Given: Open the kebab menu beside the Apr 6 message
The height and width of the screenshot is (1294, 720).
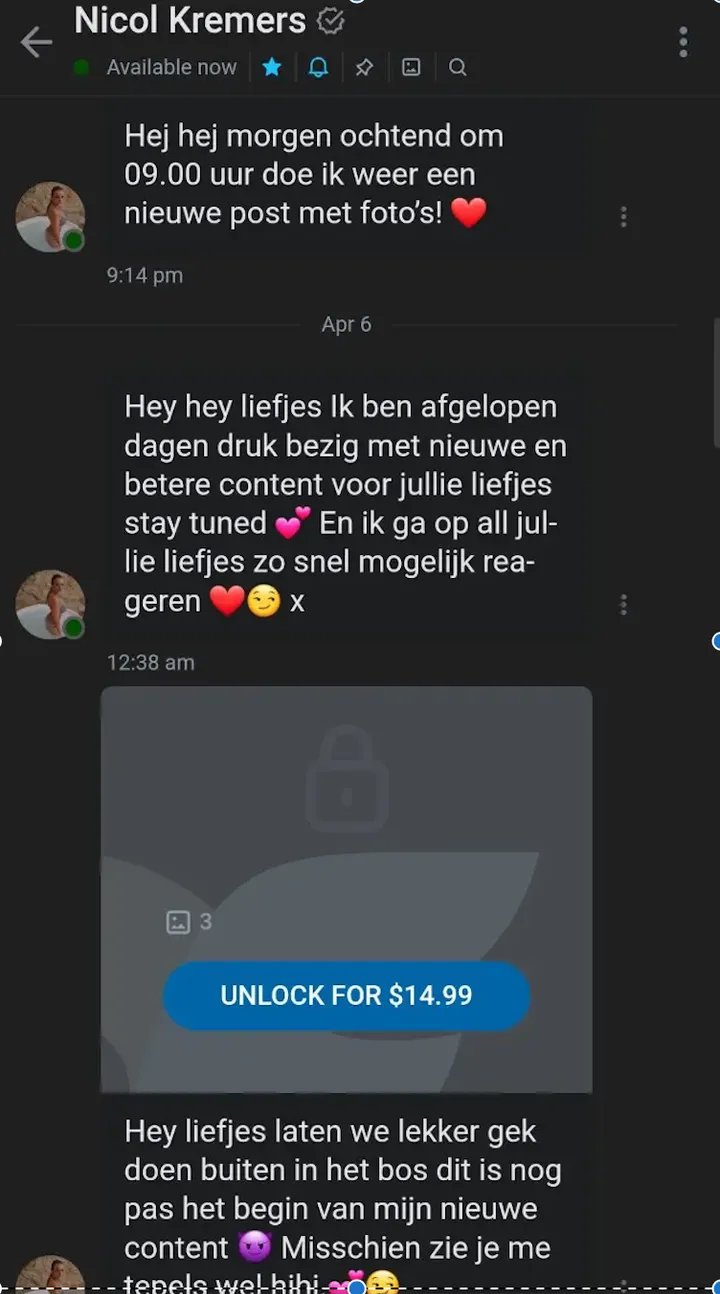Looking at the screenshot, I should coord(623,604).
